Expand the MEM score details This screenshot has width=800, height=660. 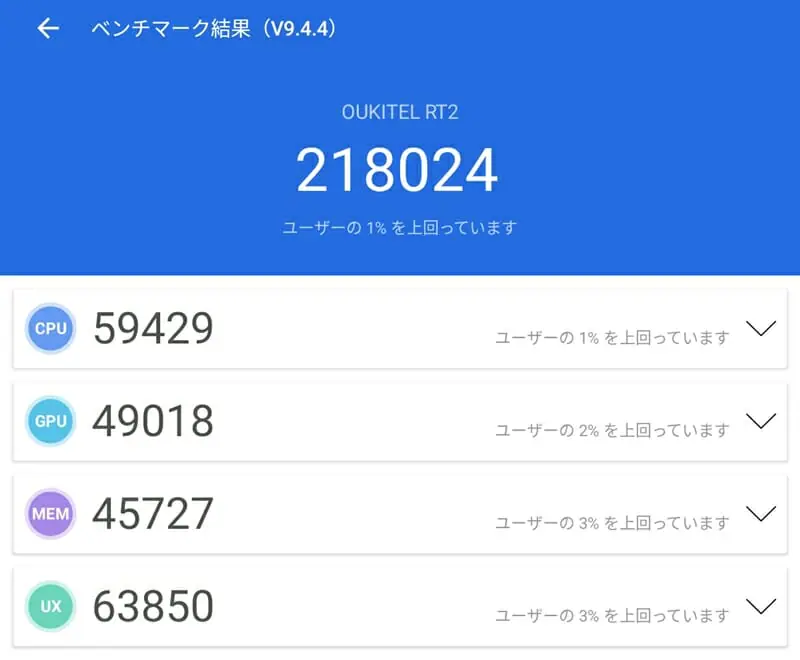761,514
